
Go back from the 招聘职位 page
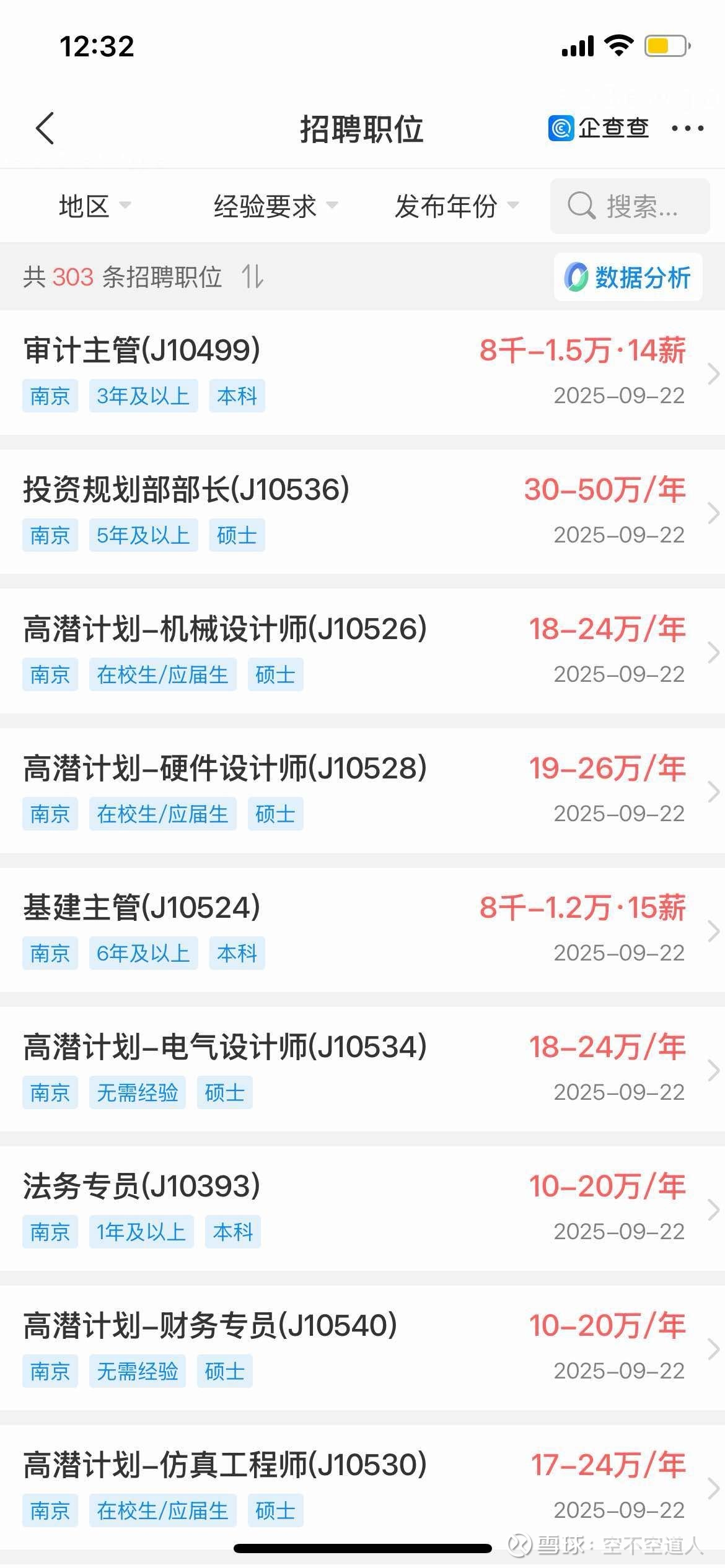45,129
